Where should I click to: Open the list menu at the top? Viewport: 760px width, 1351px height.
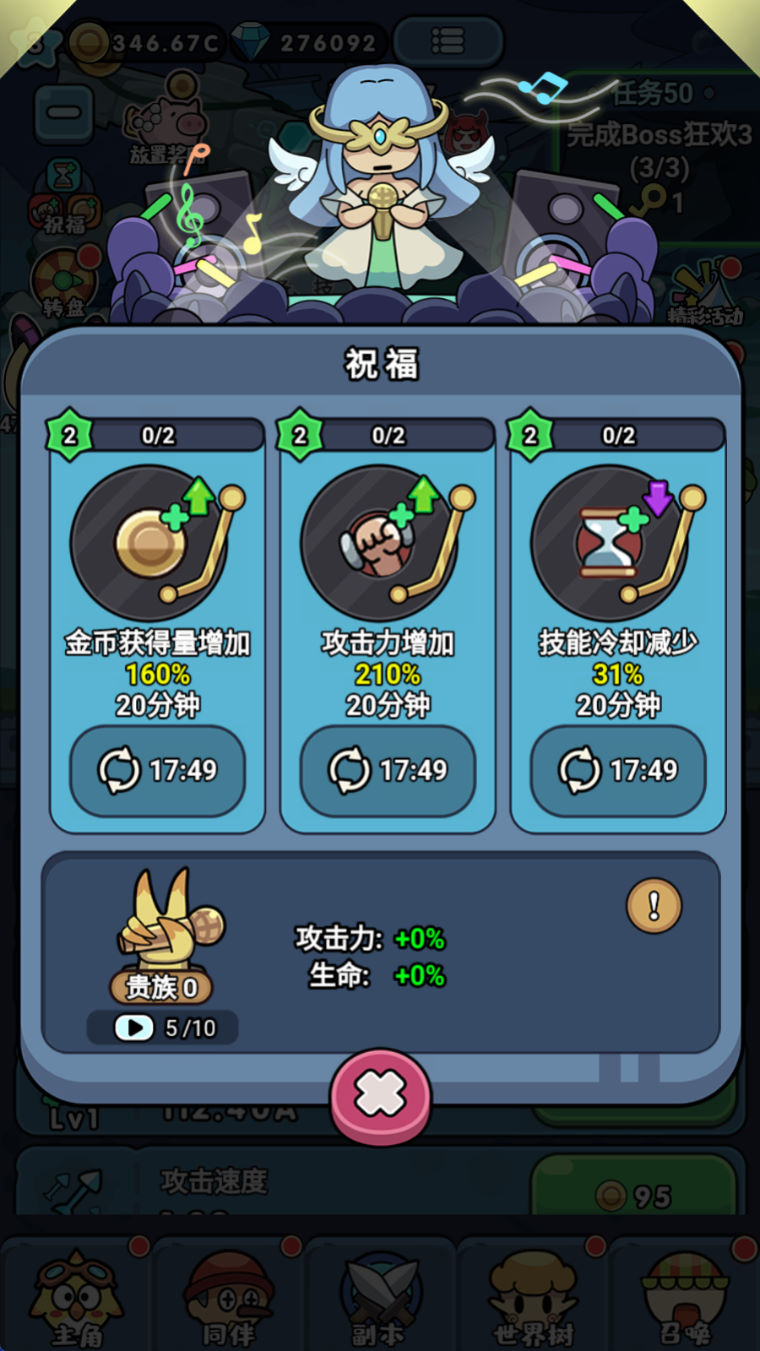click(447, 42)
